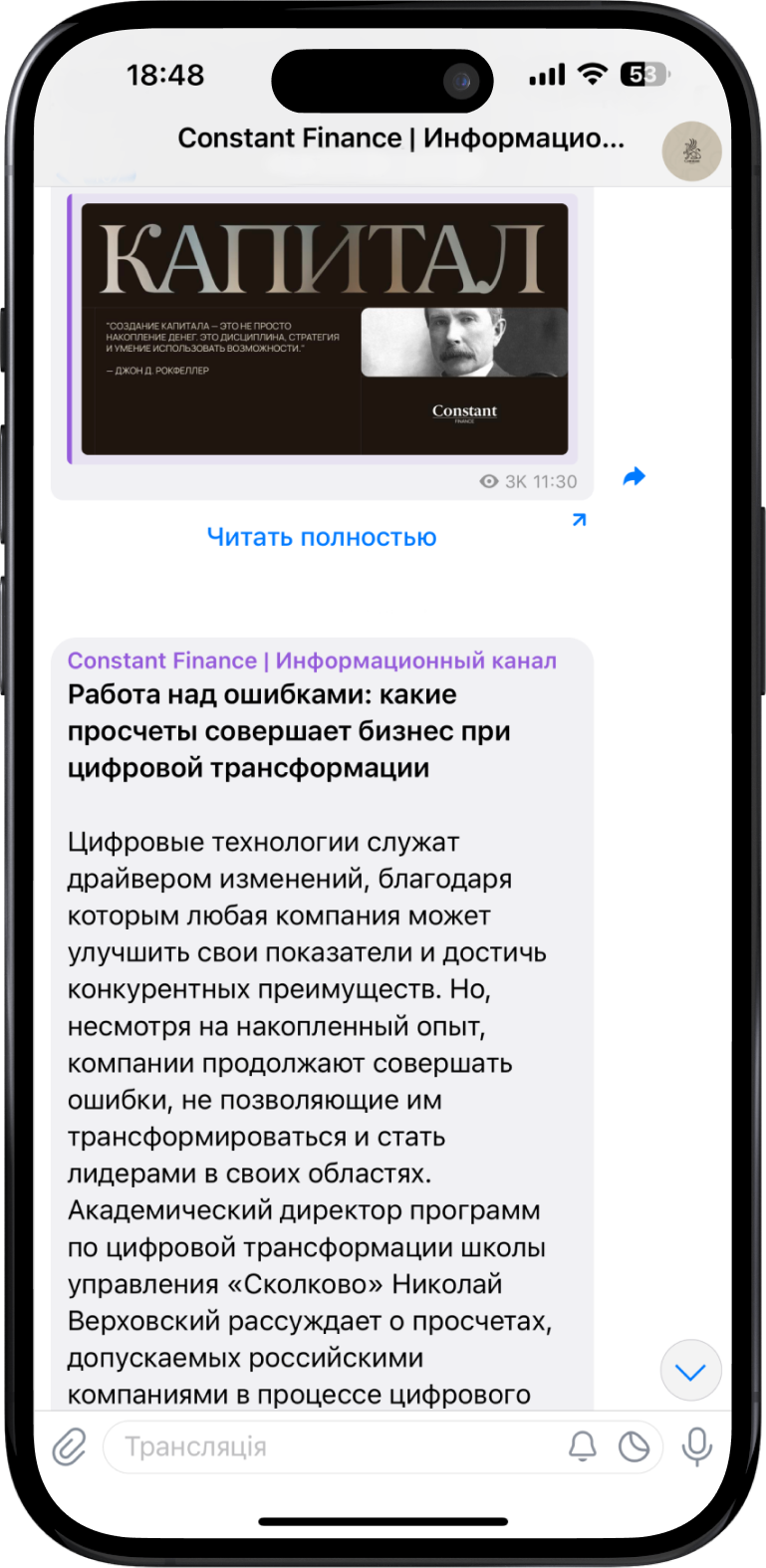Open the channel info from the title
Image resolution: width=766 pixels, height=1568 pixels.
400,138
